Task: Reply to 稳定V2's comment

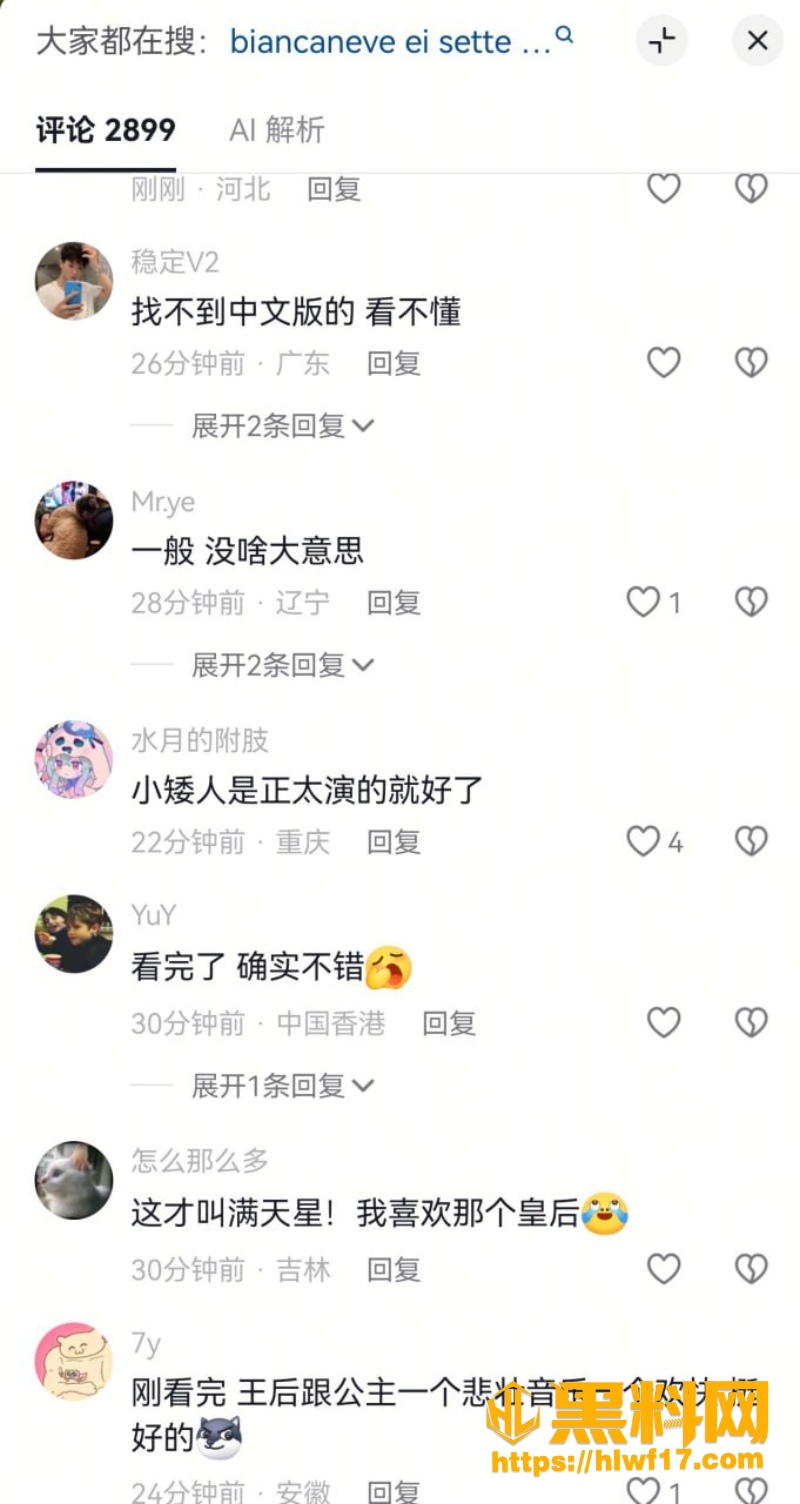Action: (x=393, y=363)
